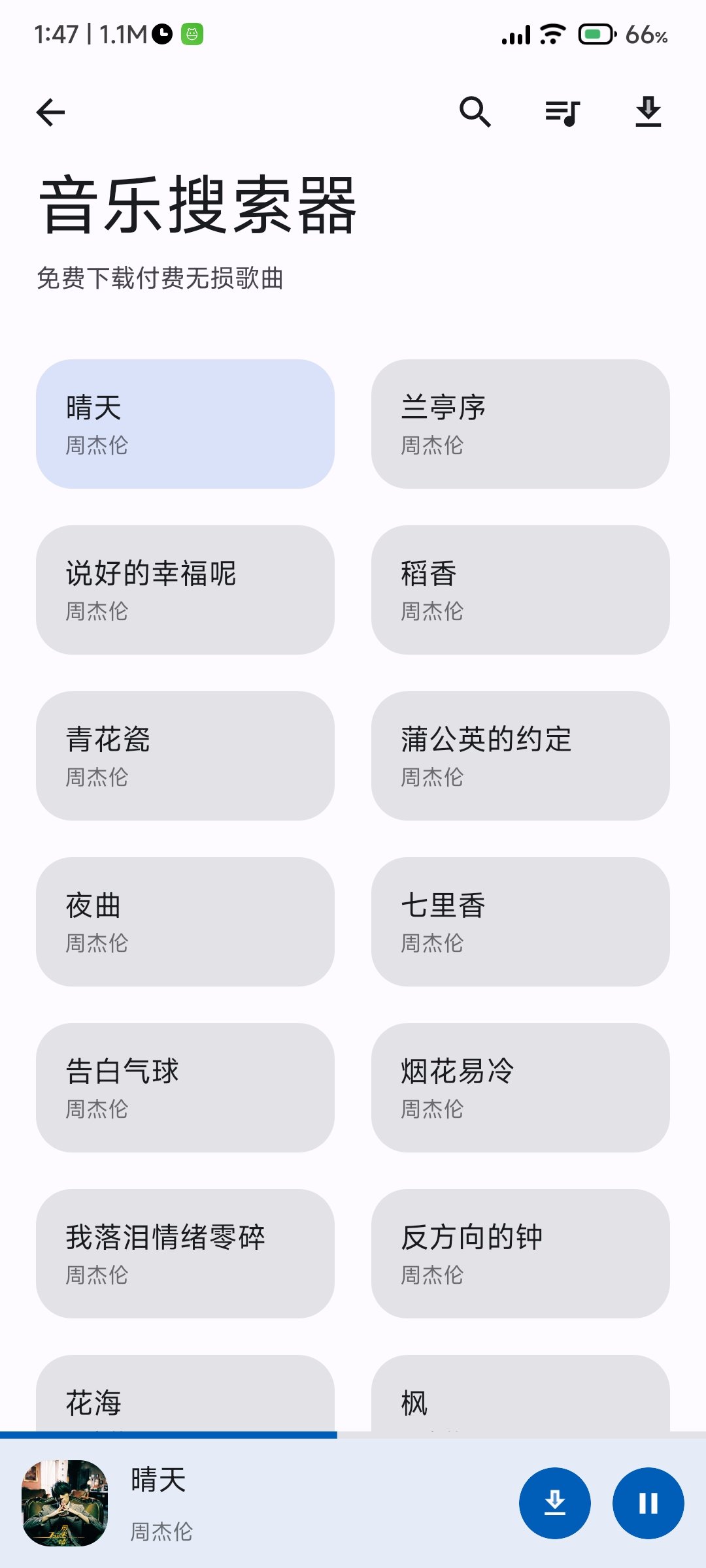Select the song 兰亭序
The image size is (706, 1568).
point(520,424)
